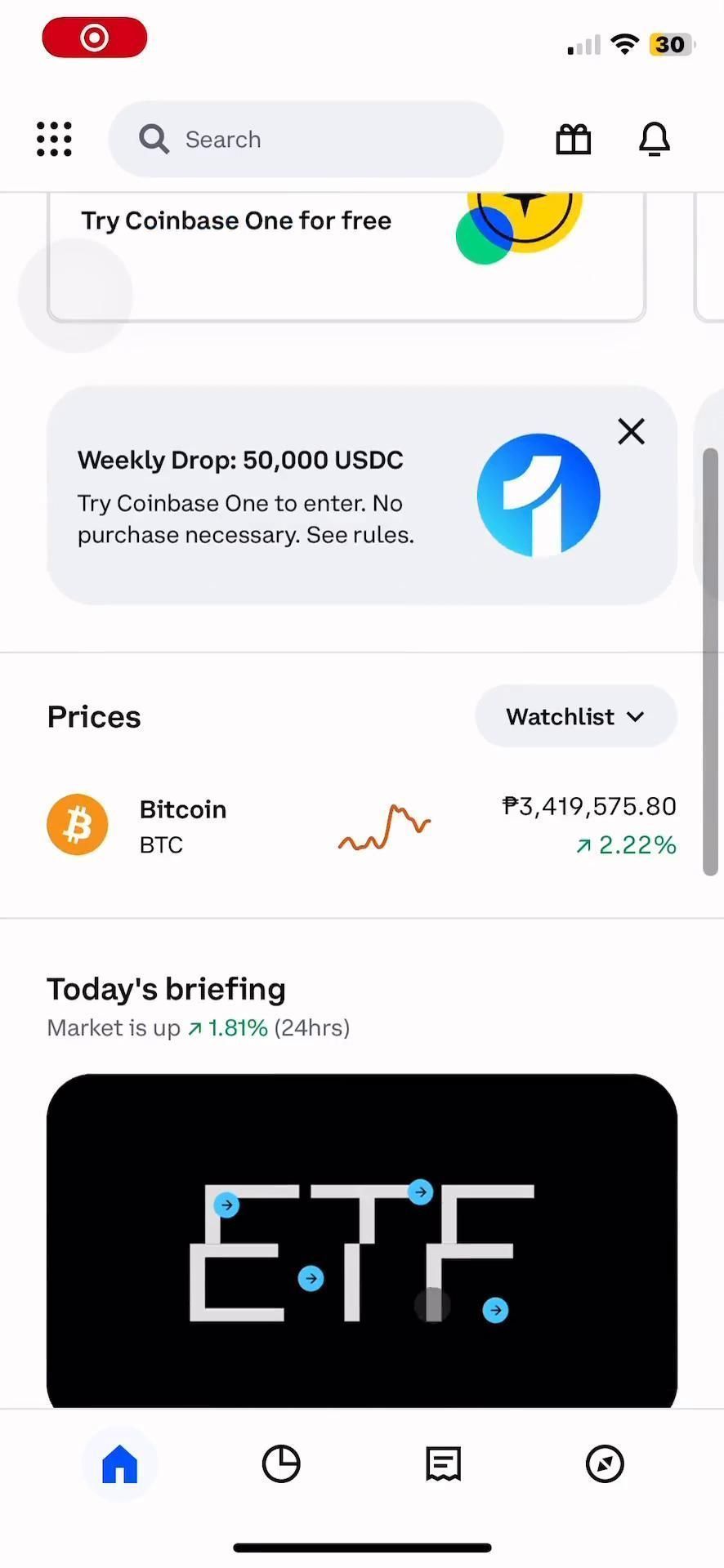Open the Try Coinbase One for free card
Screen dimensions: 724x1568
346,253
